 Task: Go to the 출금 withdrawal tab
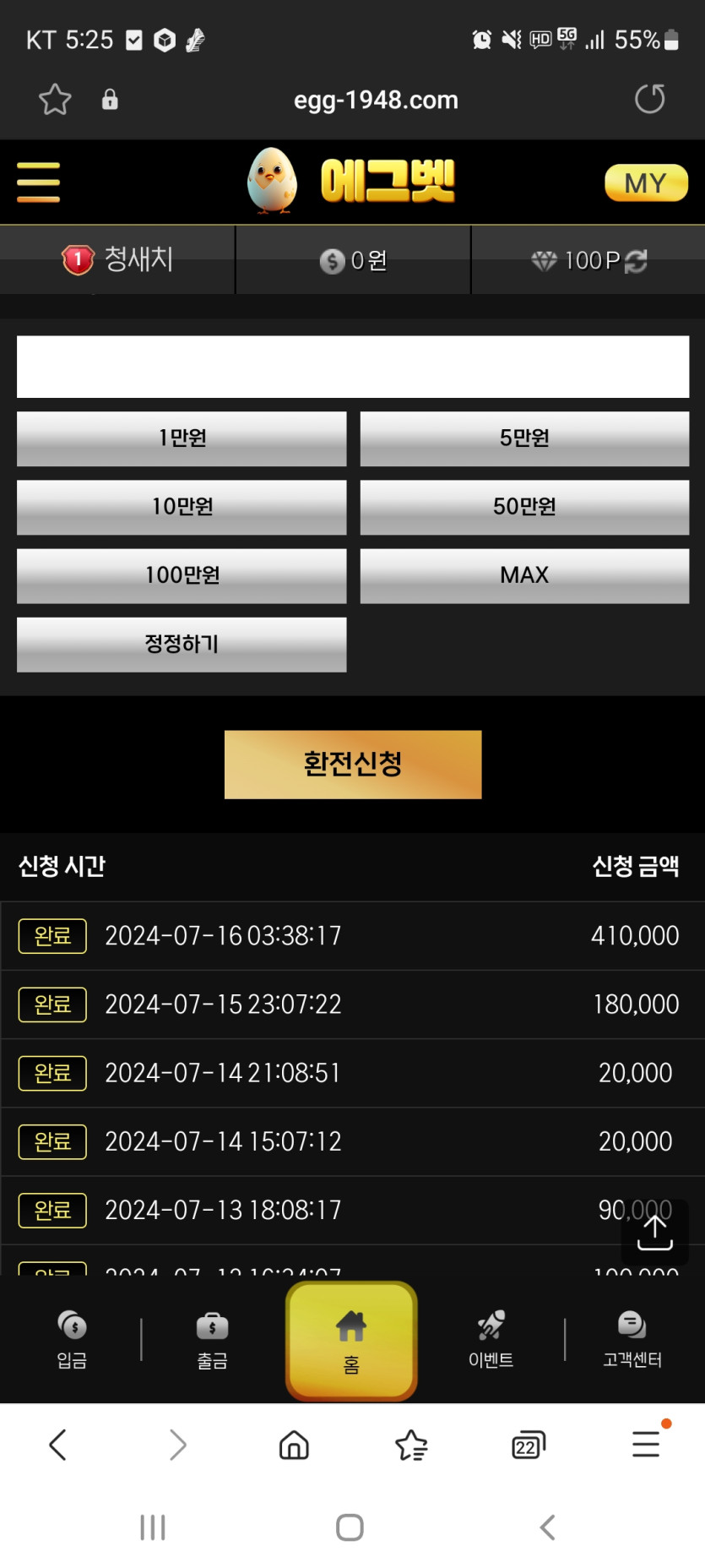(212, 1339)
